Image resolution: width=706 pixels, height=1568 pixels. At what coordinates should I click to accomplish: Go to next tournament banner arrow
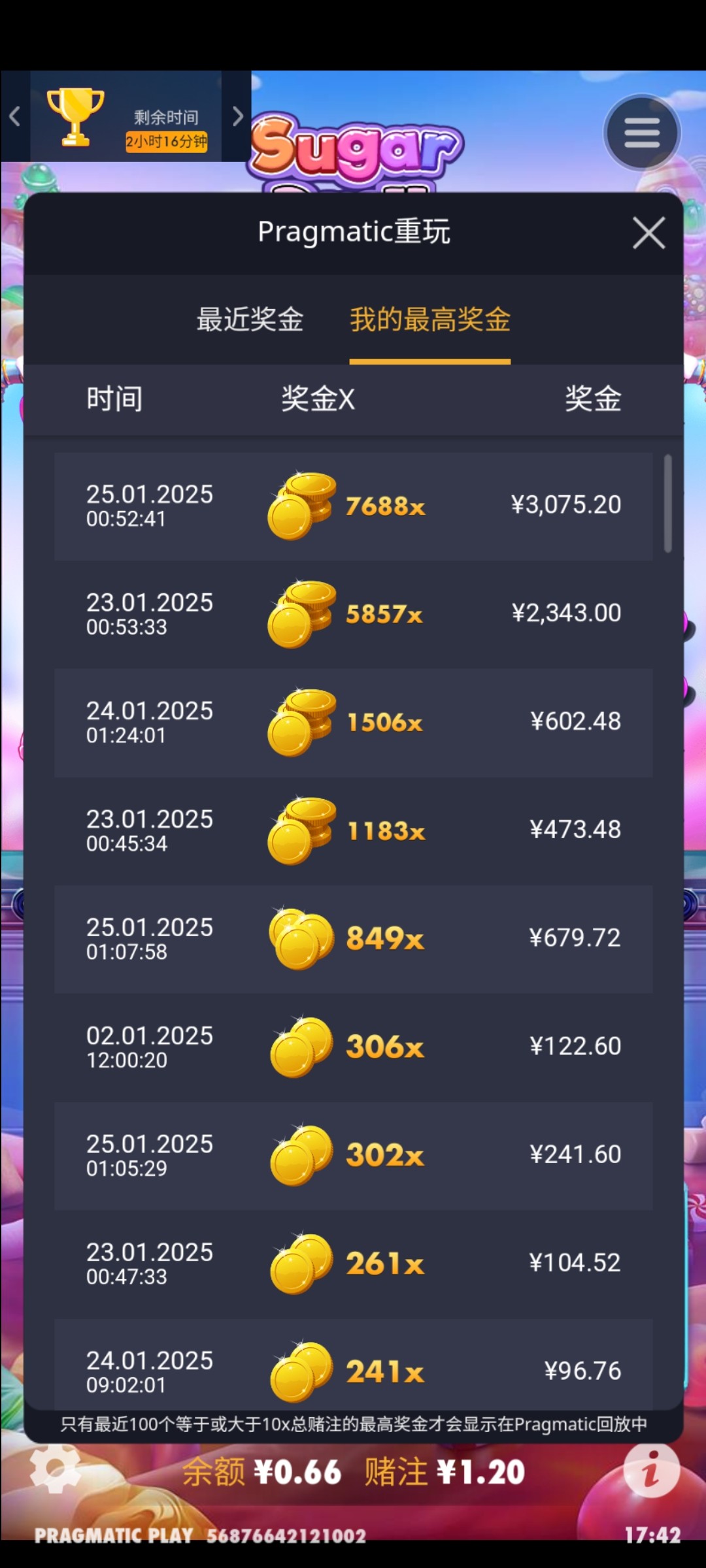(x=237, y=116)
